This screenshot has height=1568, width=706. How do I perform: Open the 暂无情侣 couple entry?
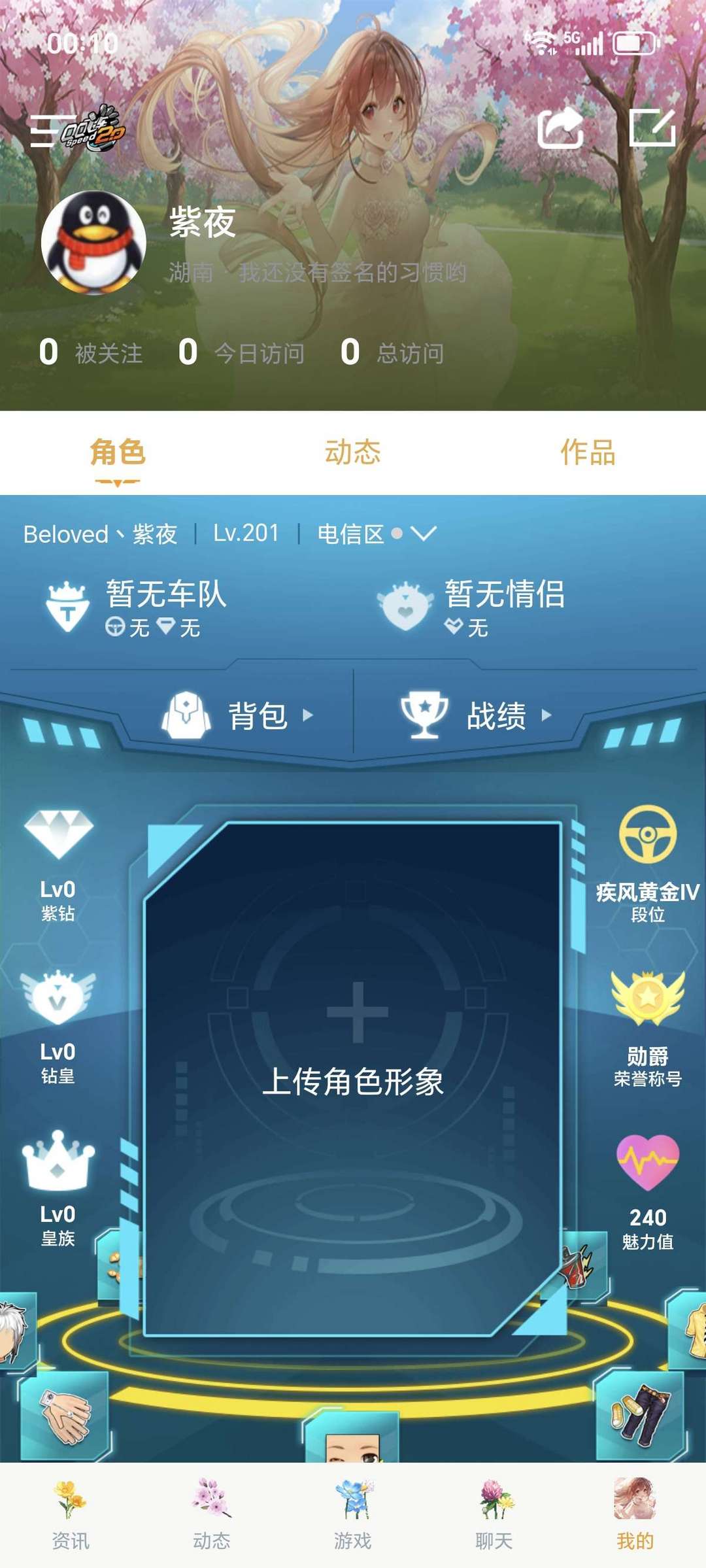point(471,606)
